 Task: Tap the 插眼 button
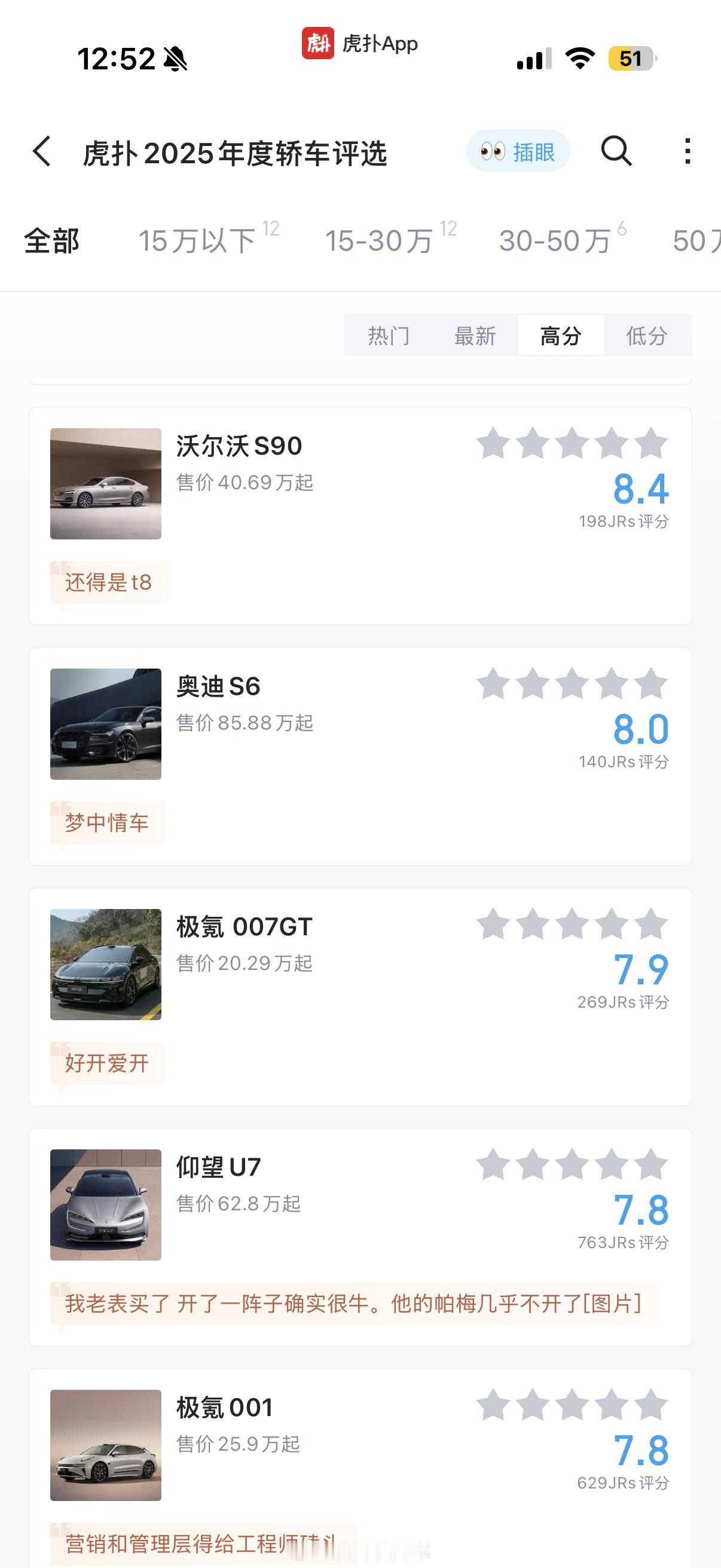click(x=518, y=151)
